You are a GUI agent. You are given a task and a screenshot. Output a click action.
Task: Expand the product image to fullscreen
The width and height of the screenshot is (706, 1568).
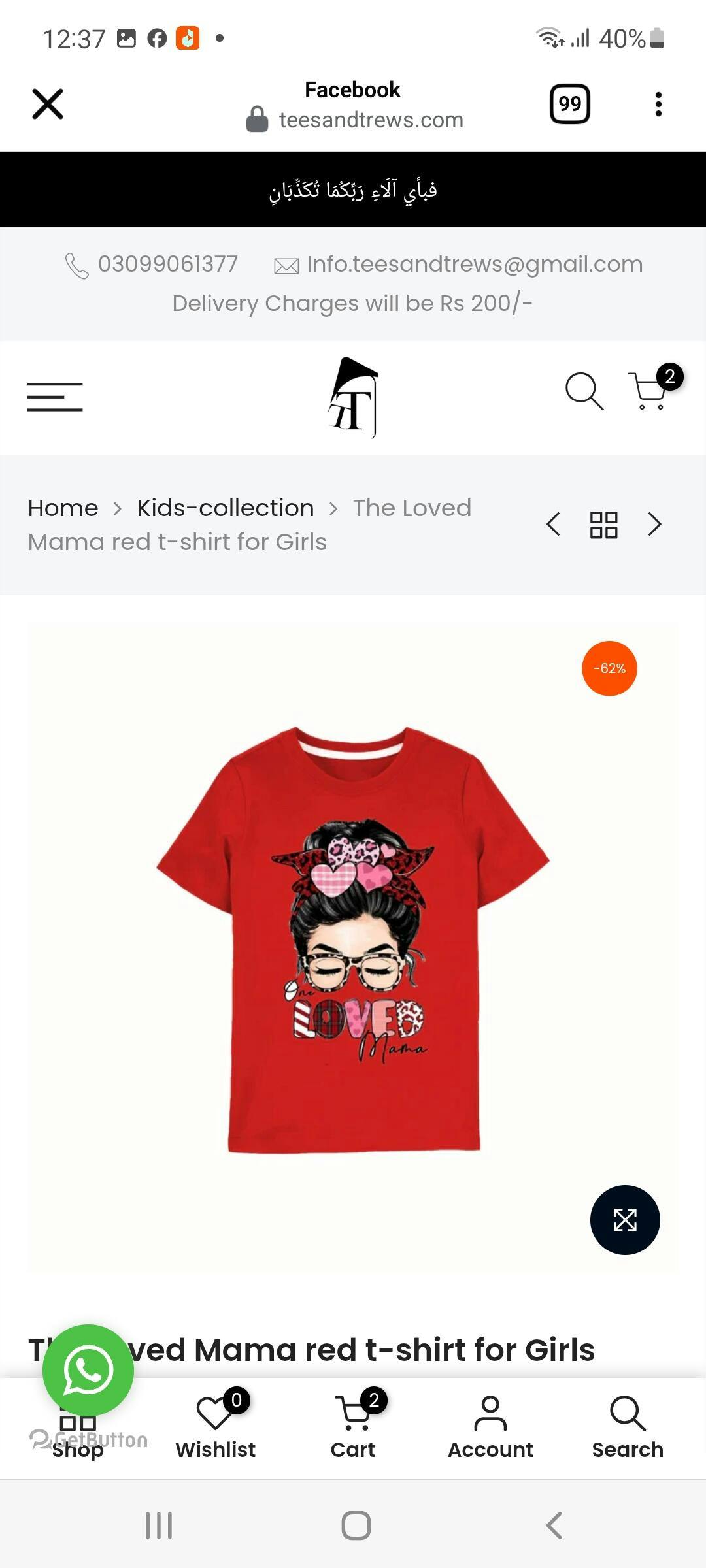click(x=625, y=1220)
